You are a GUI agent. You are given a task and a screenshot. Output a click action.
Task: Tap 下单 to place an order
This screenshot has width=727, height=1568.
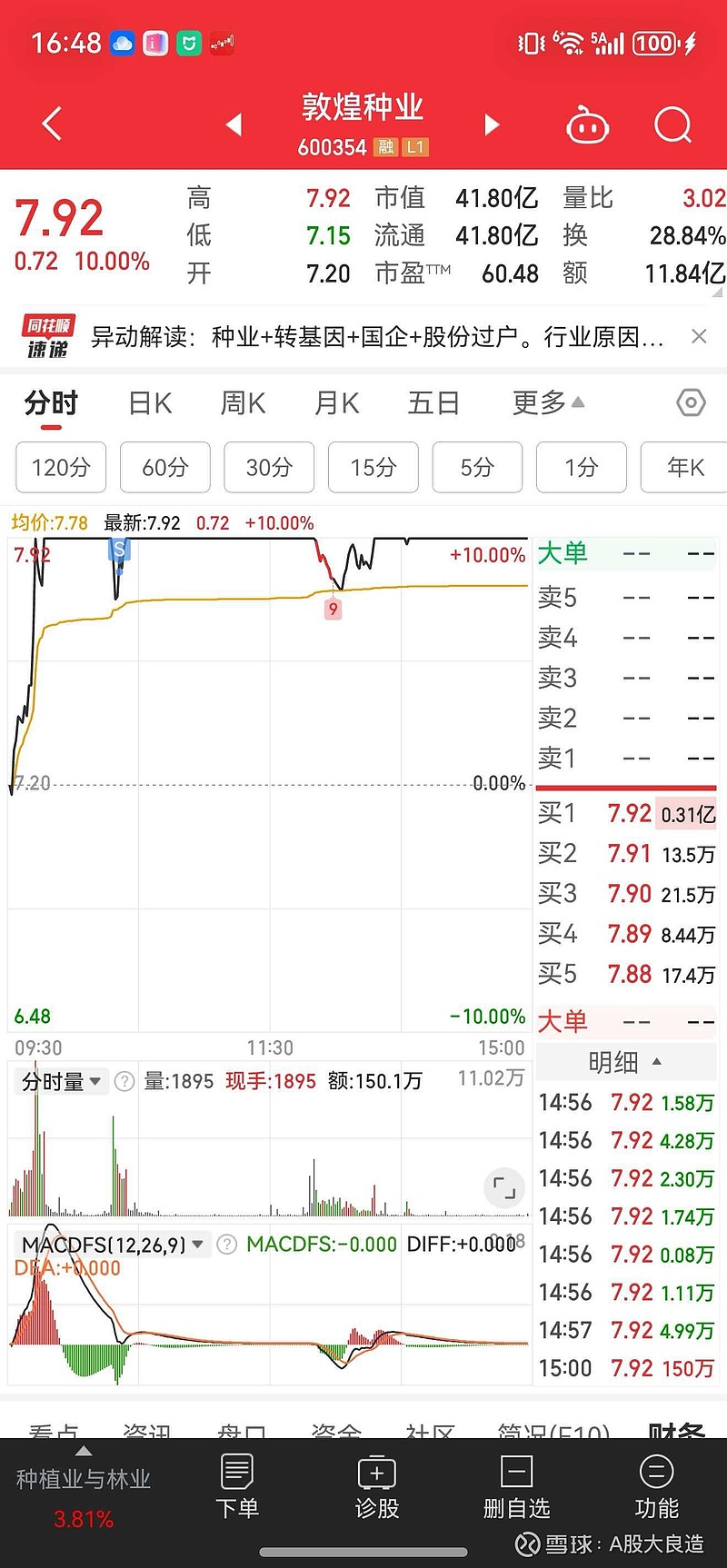point(237,1487)
